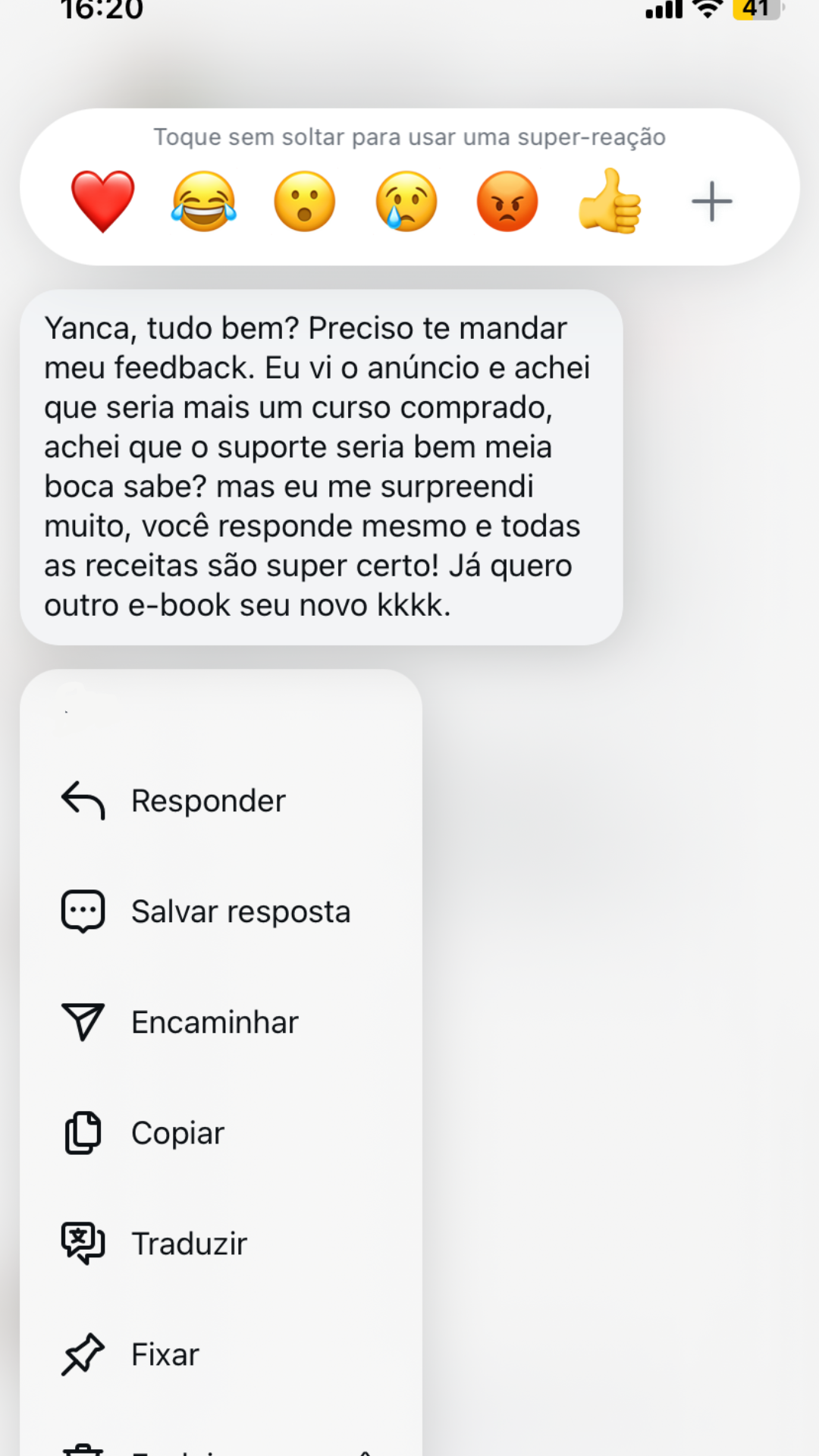React with the surprised face emoji
Screen dimensions: 819x1456
pyautogui.click(x=305, y=202)
